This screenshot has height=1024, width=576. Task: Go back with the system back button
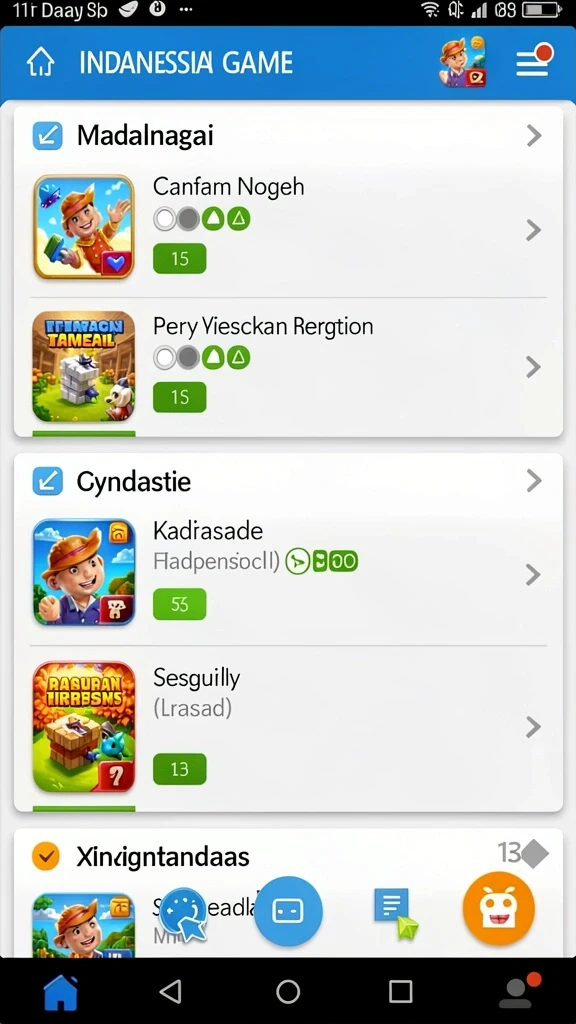(170, 991)
